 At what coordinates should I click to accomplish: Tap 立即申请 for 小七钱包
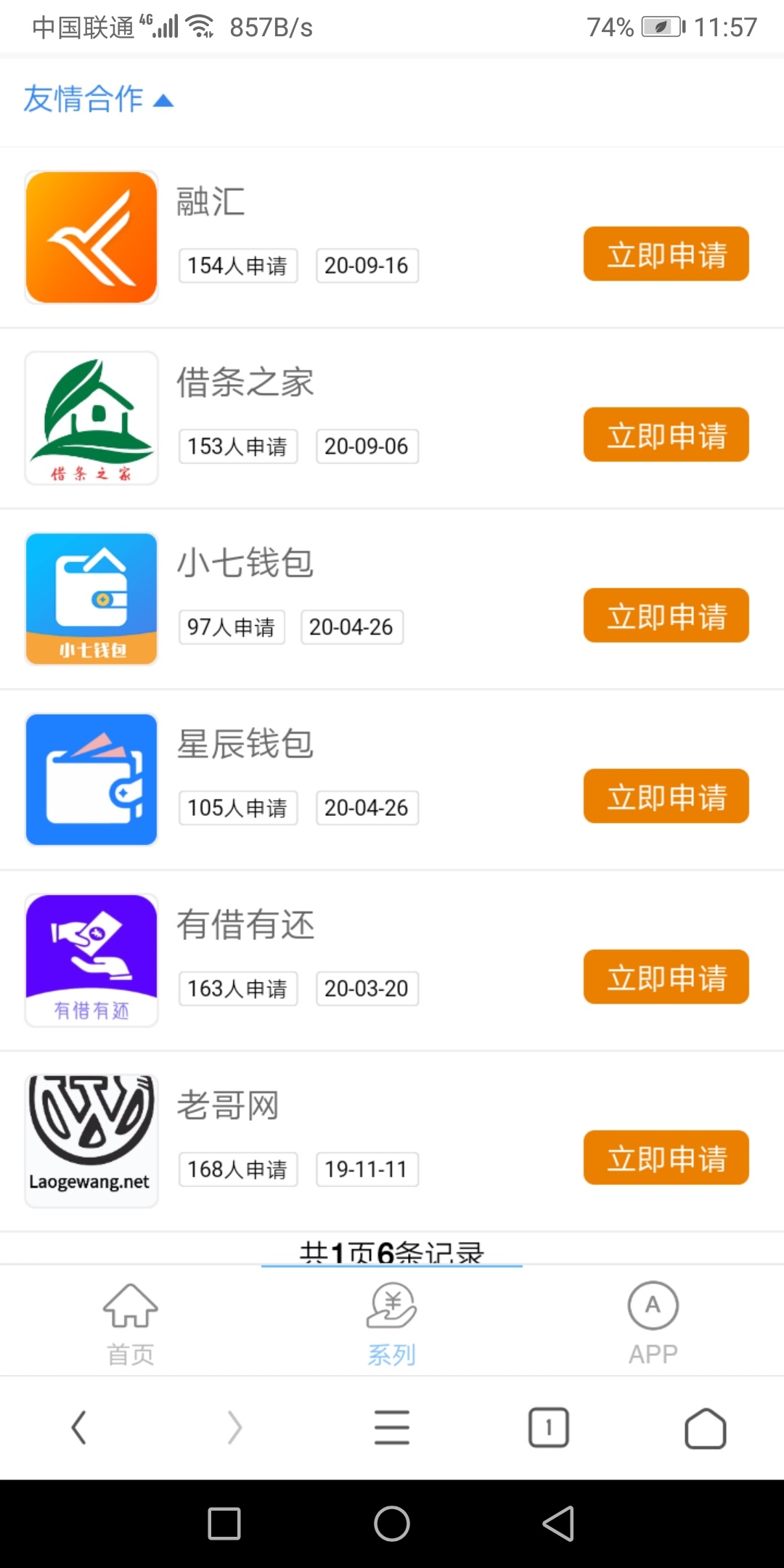pyautogui.click(x=666, y=616)
